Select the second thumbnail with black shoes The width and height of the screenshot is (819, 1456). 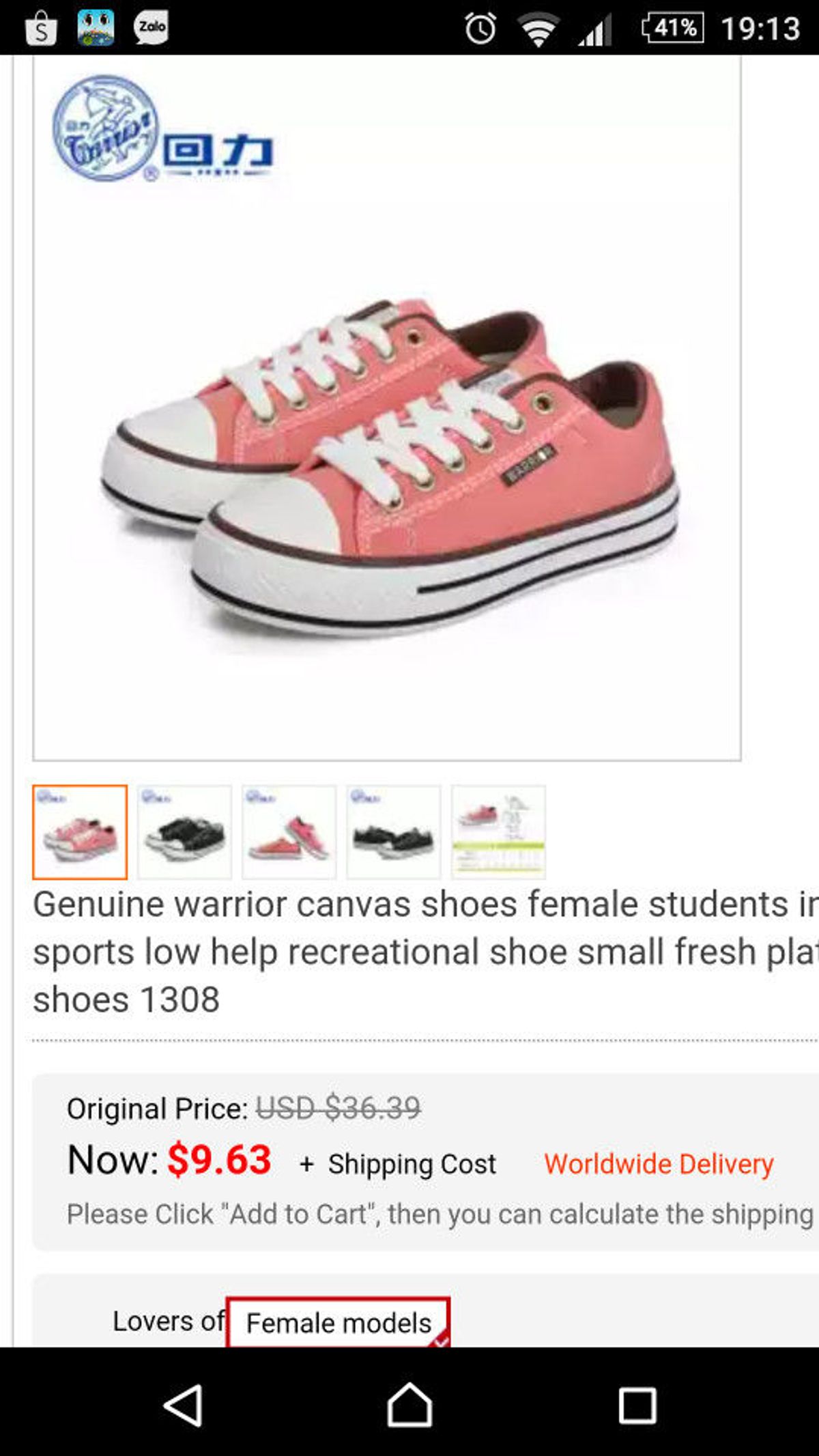[x=184, y=832]
